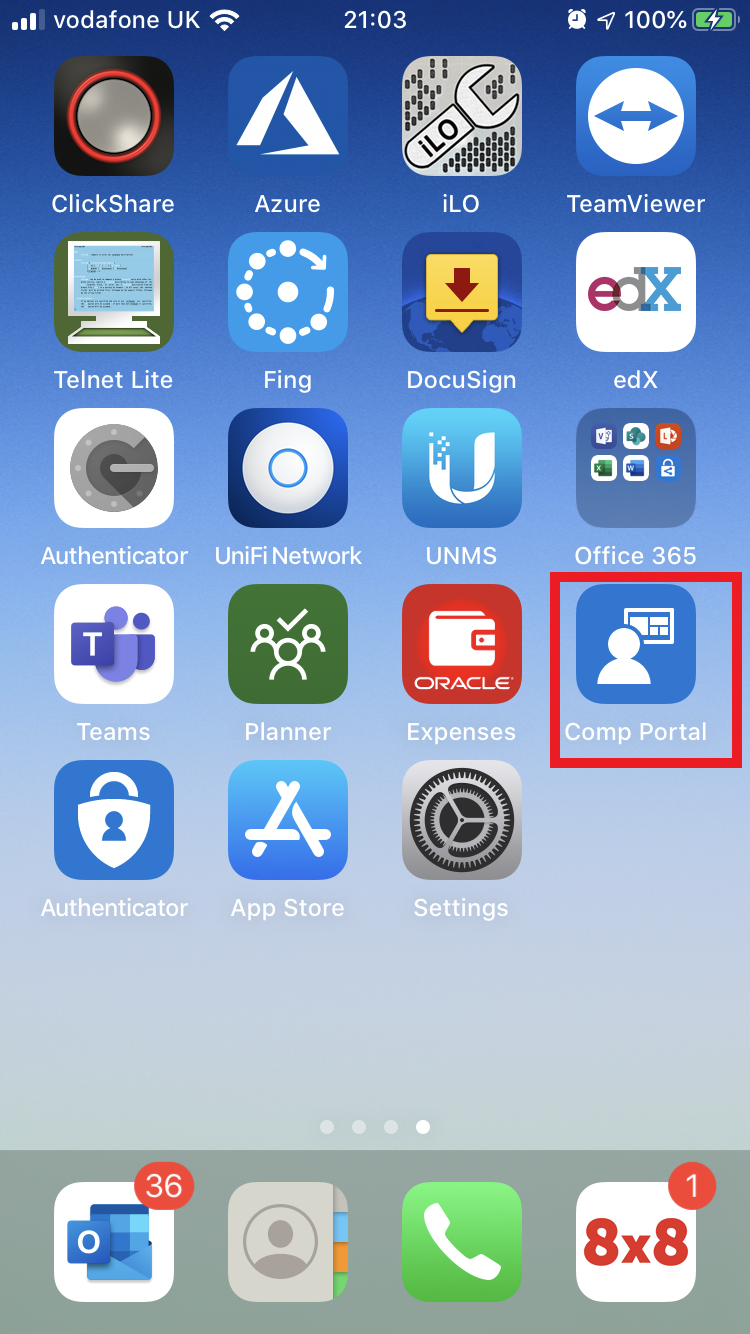Open the grey Google Authenticator app

tap(114, 468)
